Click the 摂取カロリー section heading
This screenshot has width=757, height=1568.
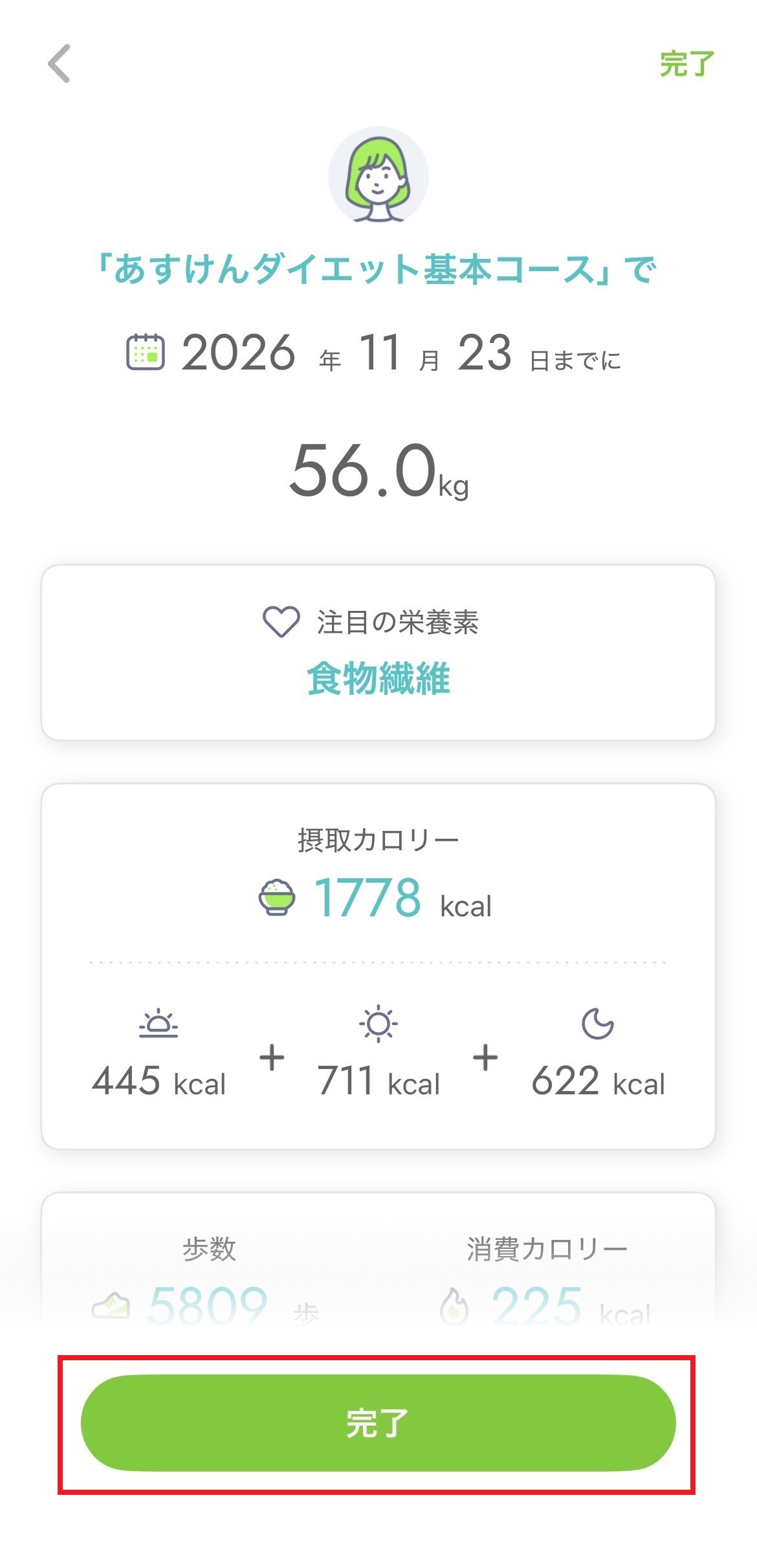click(378, 839)
